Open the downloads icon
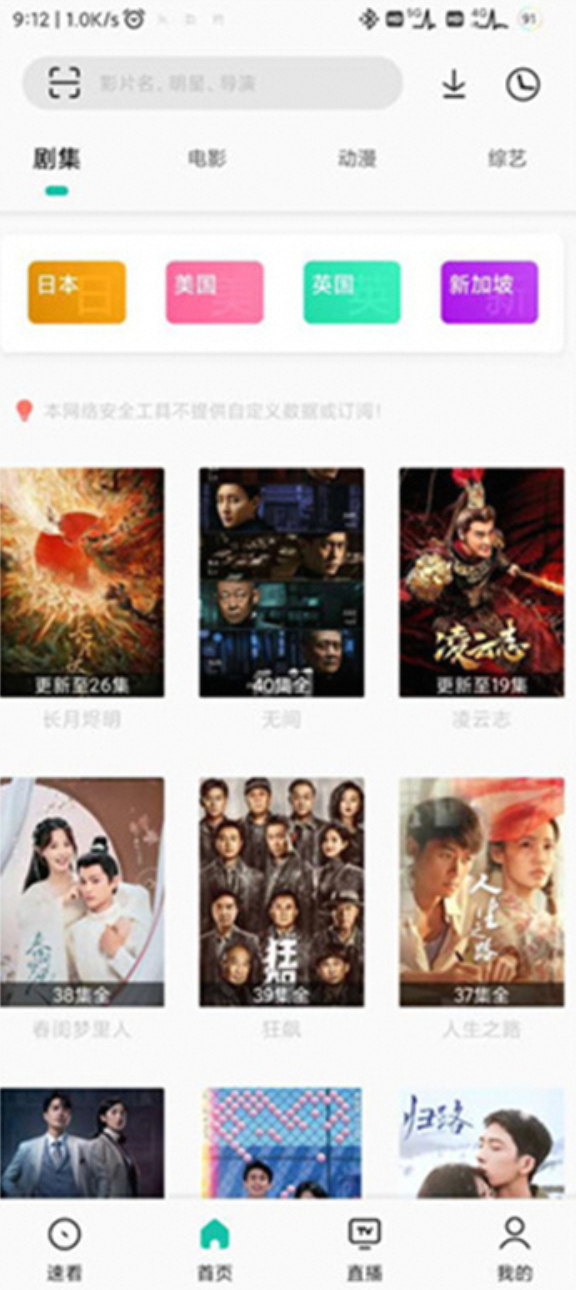The height and width of the screenshot is (1290, 576). point(454,85)
